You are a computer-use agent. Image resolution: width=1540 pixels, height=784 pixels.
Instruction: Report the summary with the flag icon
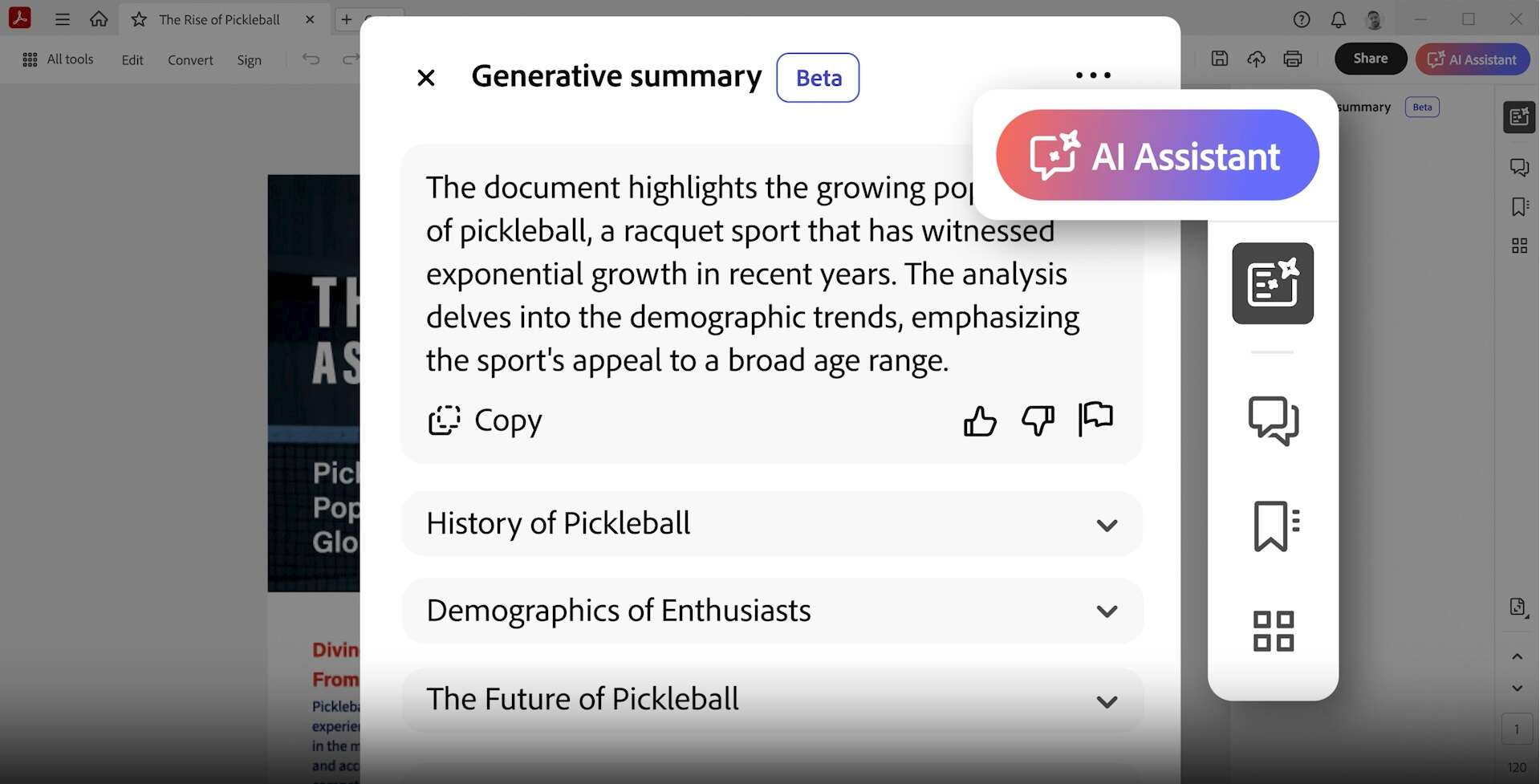(x=1095, y=419)
